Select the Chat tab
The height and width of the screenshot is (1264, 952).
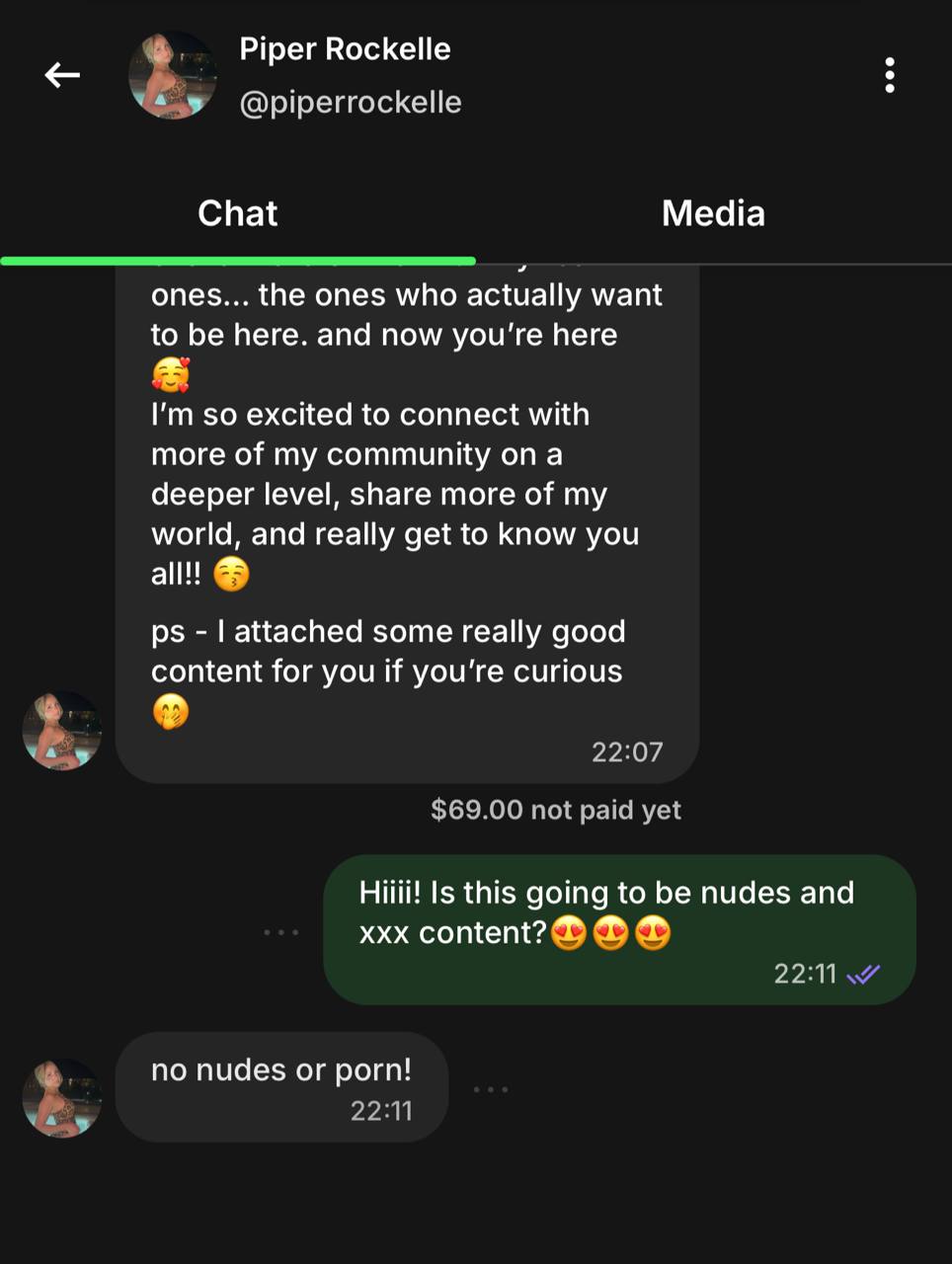pyautogui.click(x=237, y=213)
